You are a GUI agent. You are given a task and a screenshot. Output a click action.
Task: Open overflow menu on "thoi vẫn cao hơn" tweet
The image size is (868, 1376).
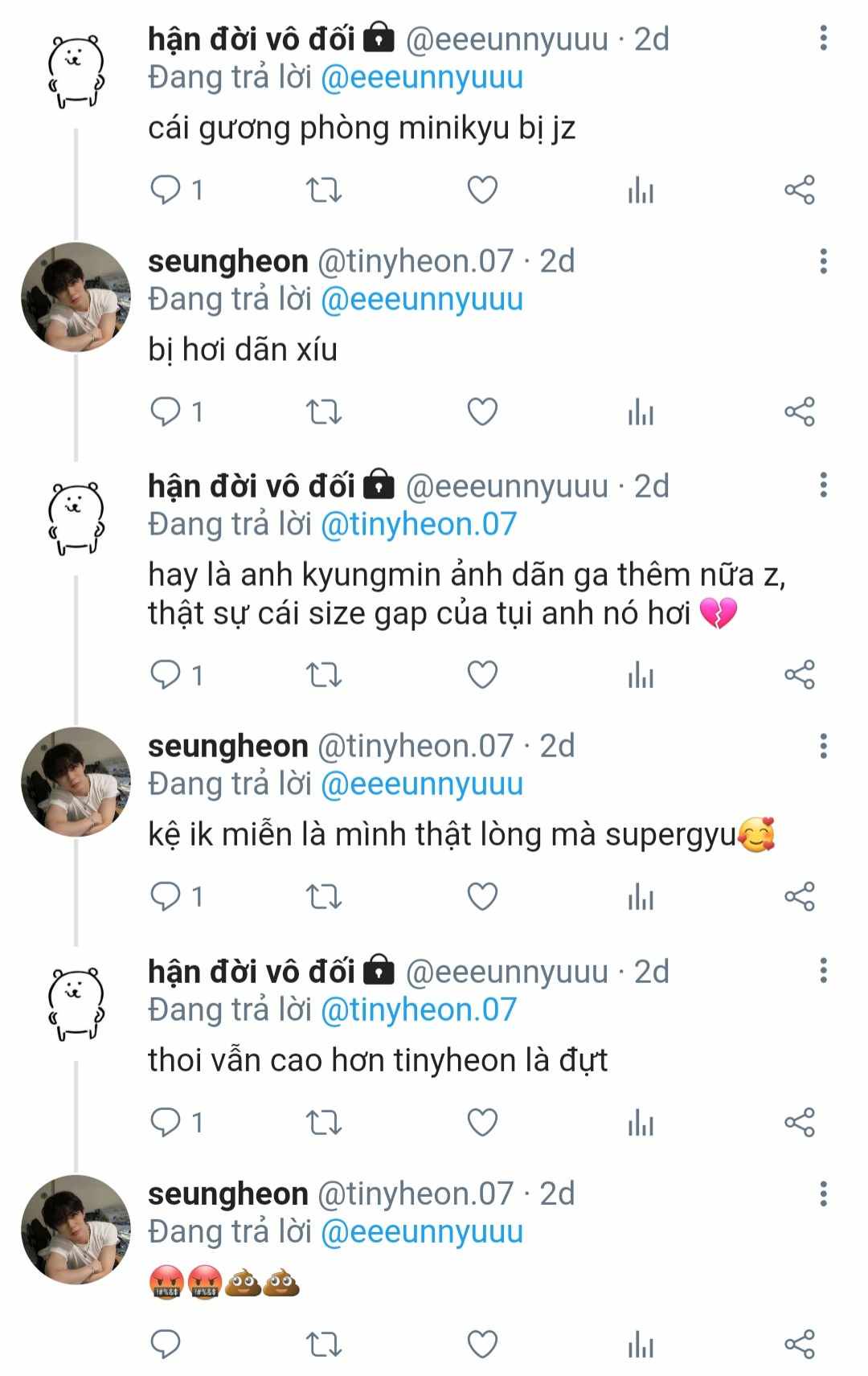[x=823, y=971]
